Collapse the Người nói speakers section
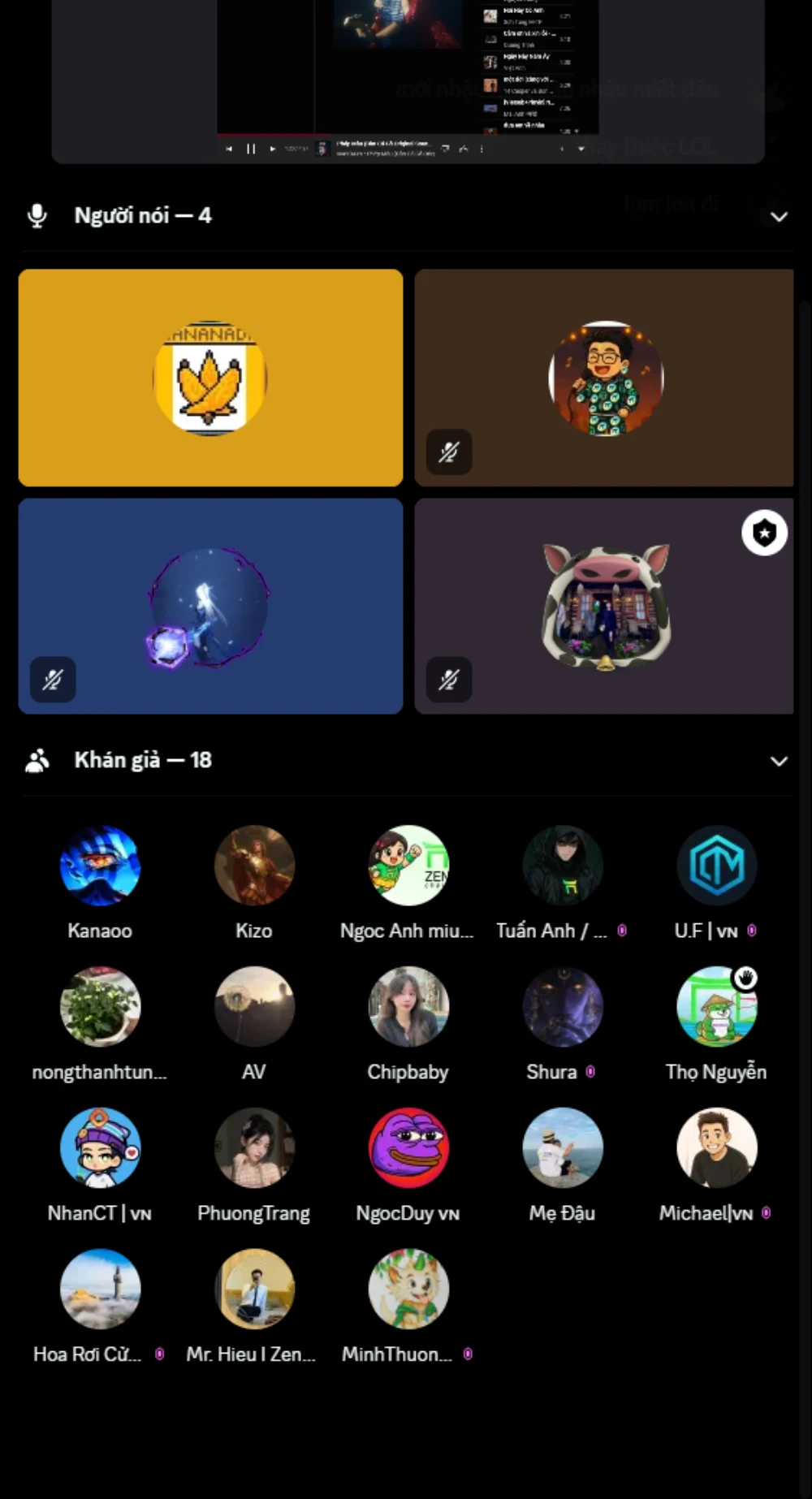 coord(778,217)
